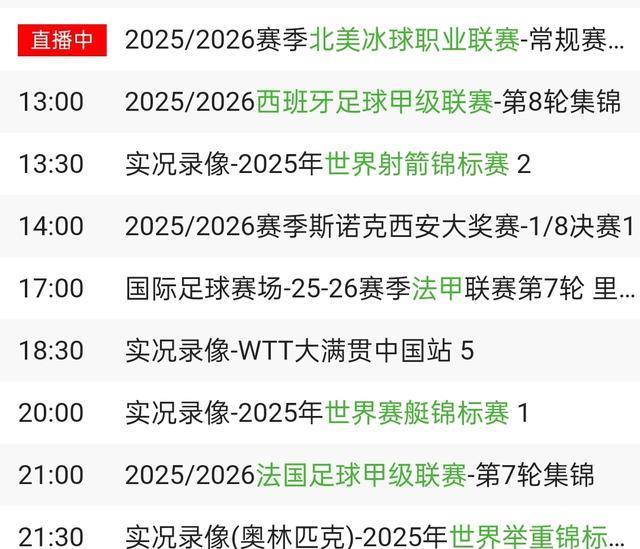Open the 西班牙足球甲级联赛 link

coord(375,102)
